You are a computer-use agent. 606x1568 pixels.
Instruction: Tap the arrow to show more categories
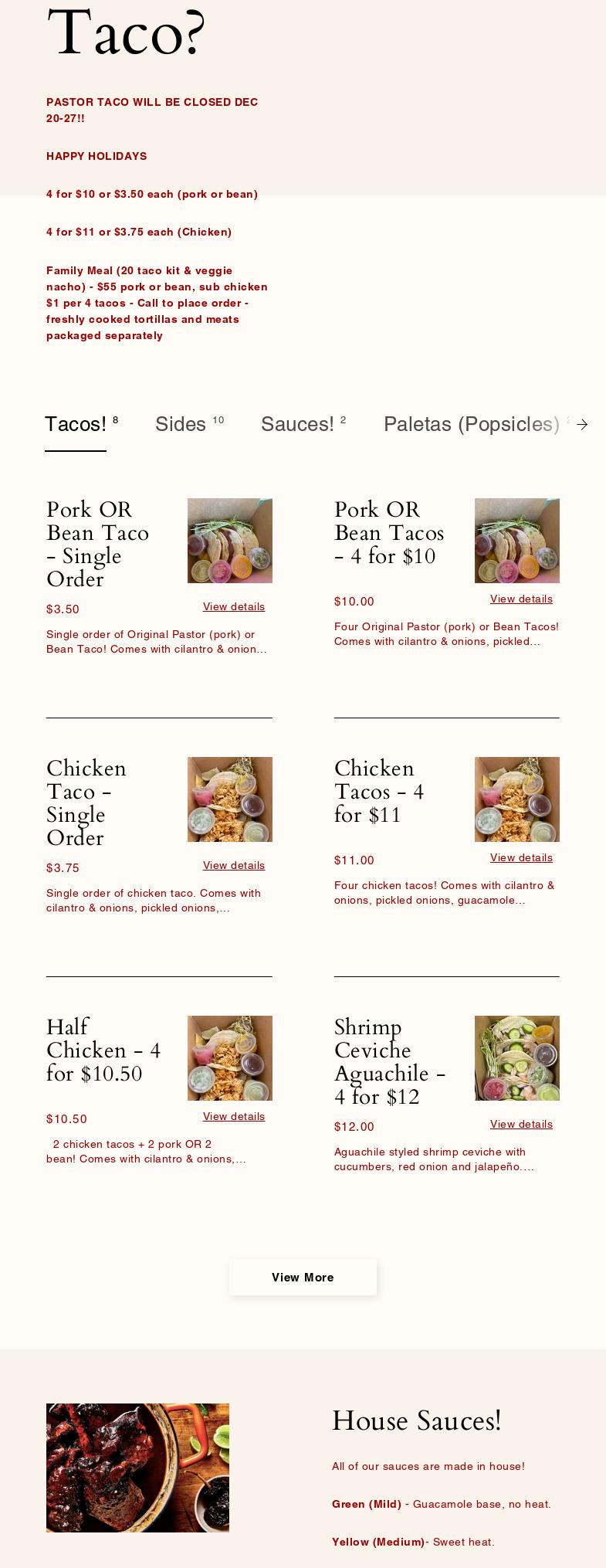pos(582,424)
